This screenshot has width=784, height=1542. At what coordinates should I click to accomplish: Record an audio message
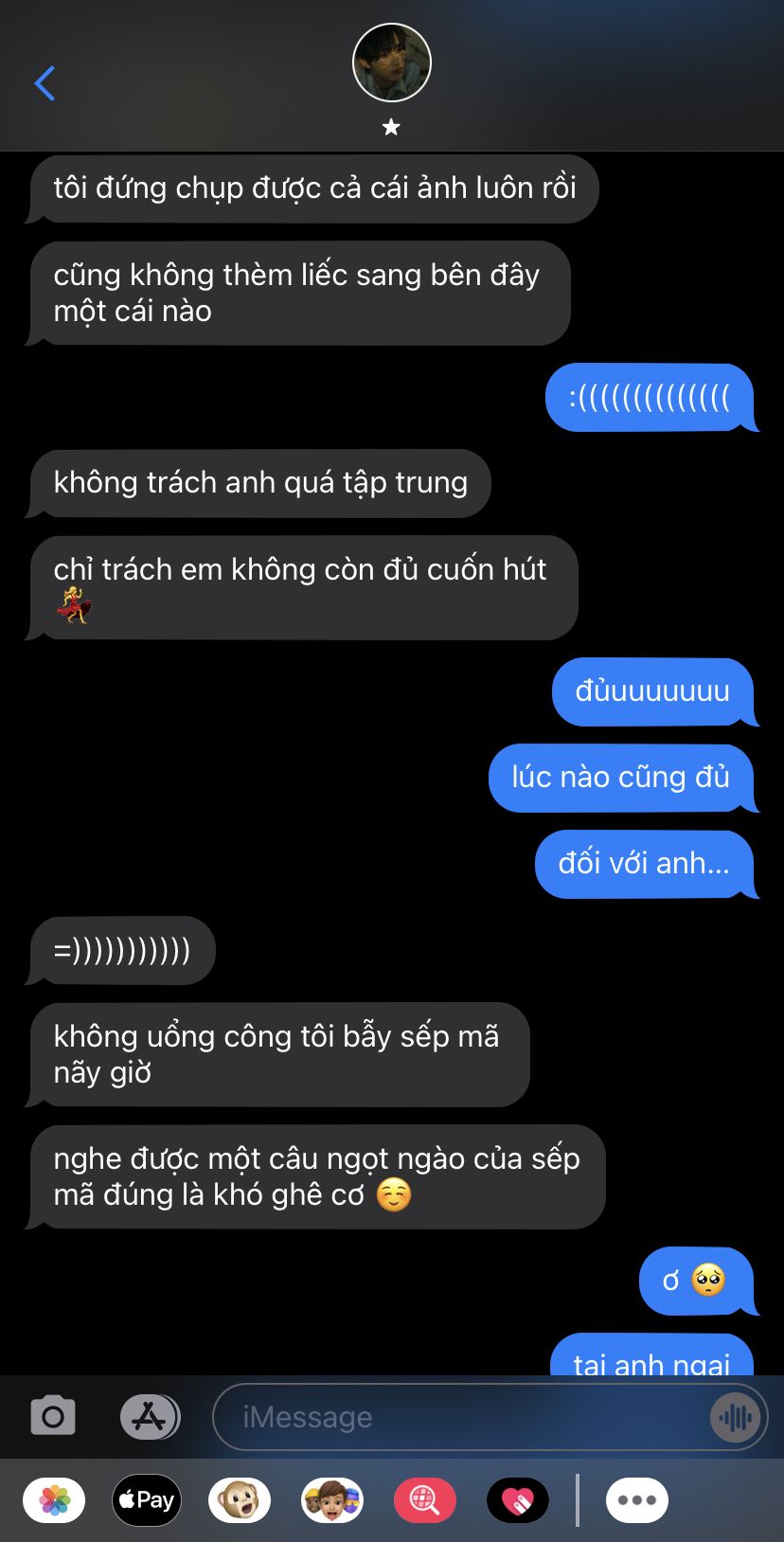pyautogui.click(x=735, y=1417)
